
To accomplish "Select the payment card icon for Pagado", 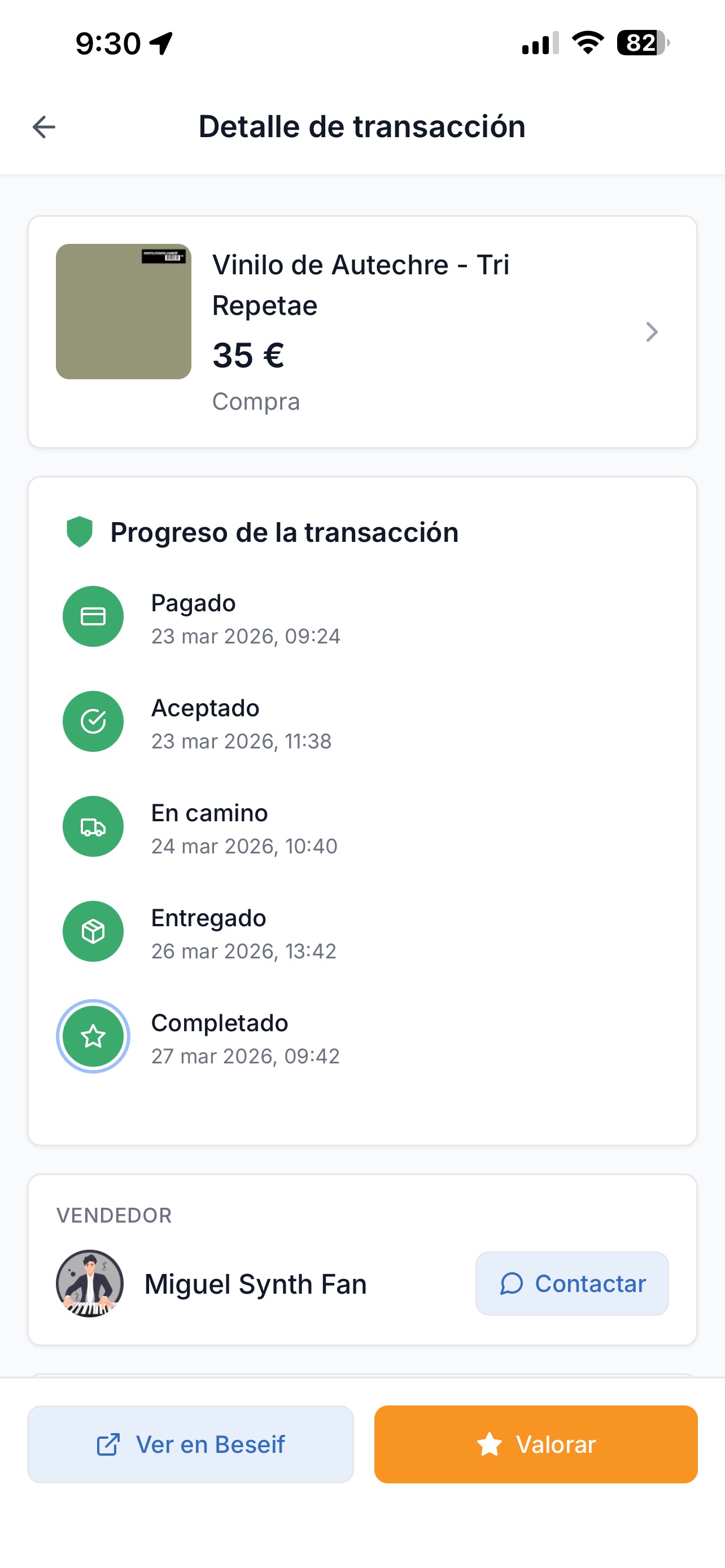I will click(93, 616).
